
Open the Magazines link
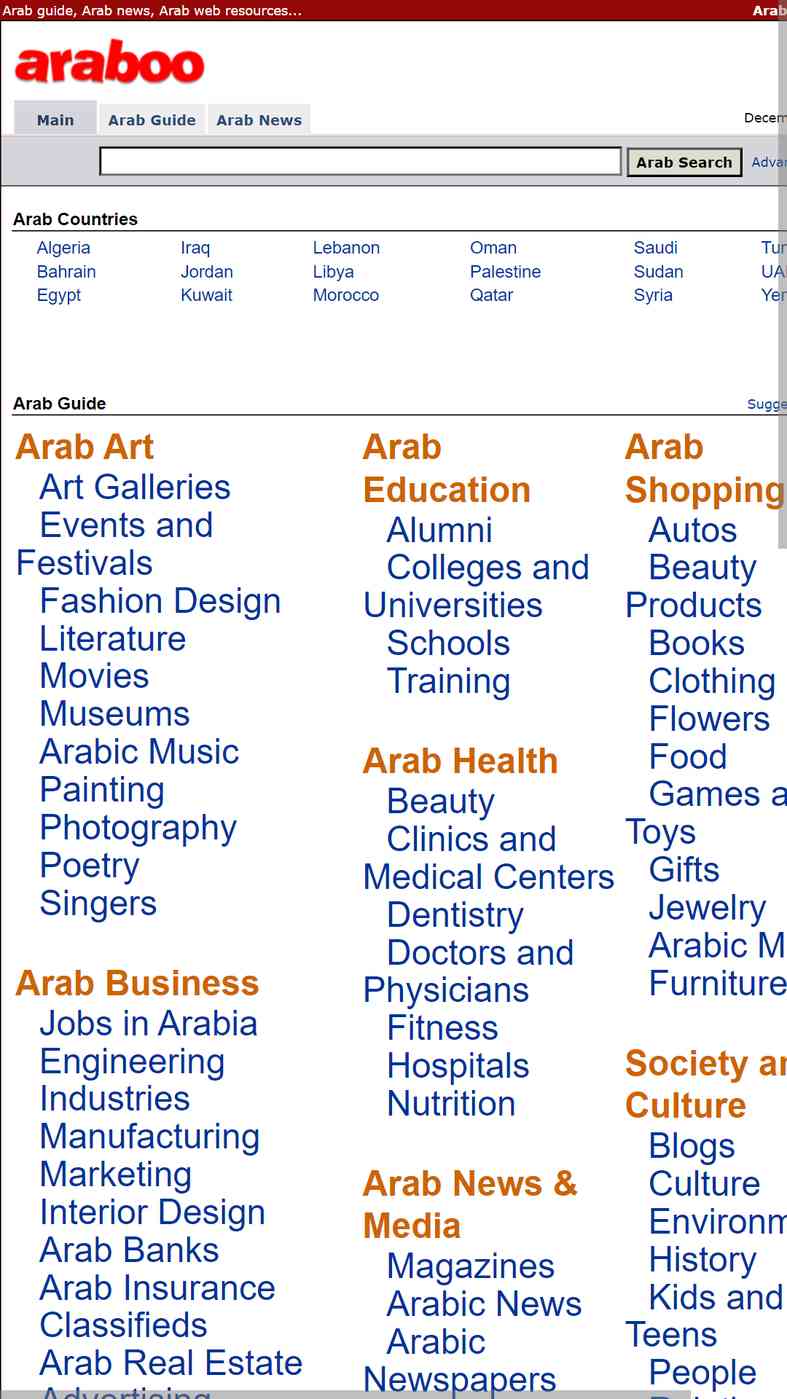471,1266
